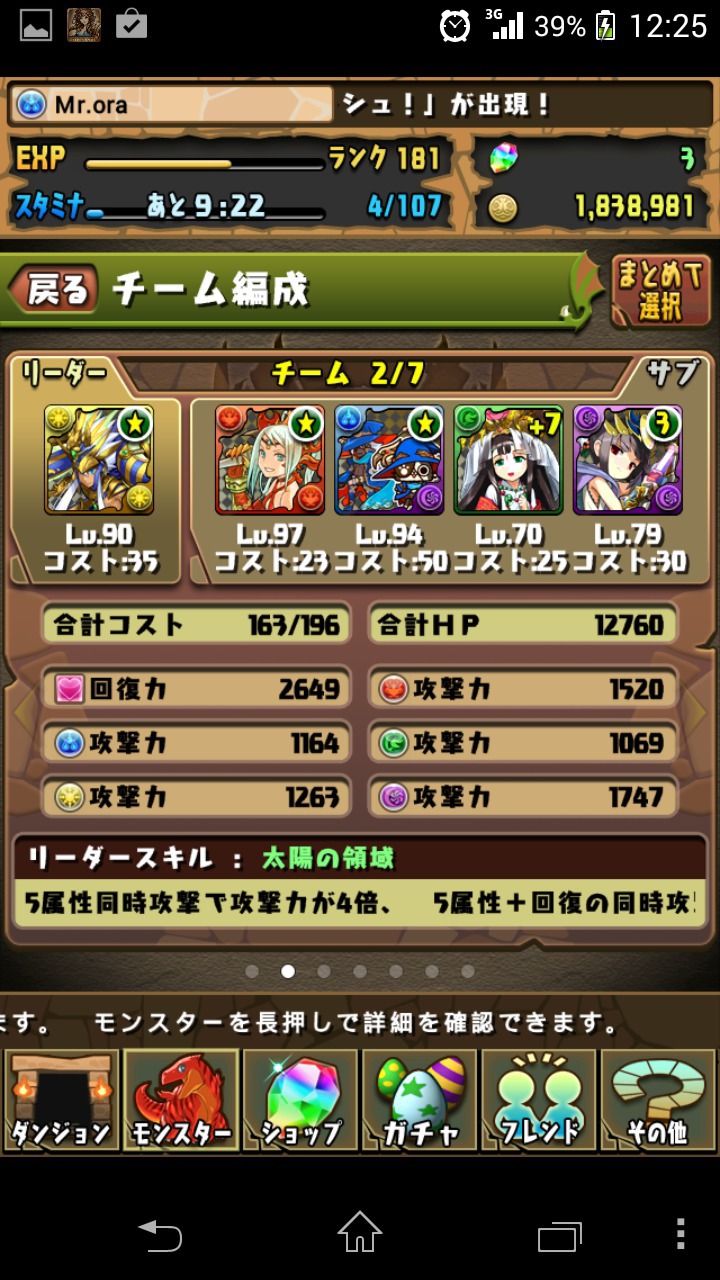Open the モンスター monster menu

click(x=180, y=1100)
